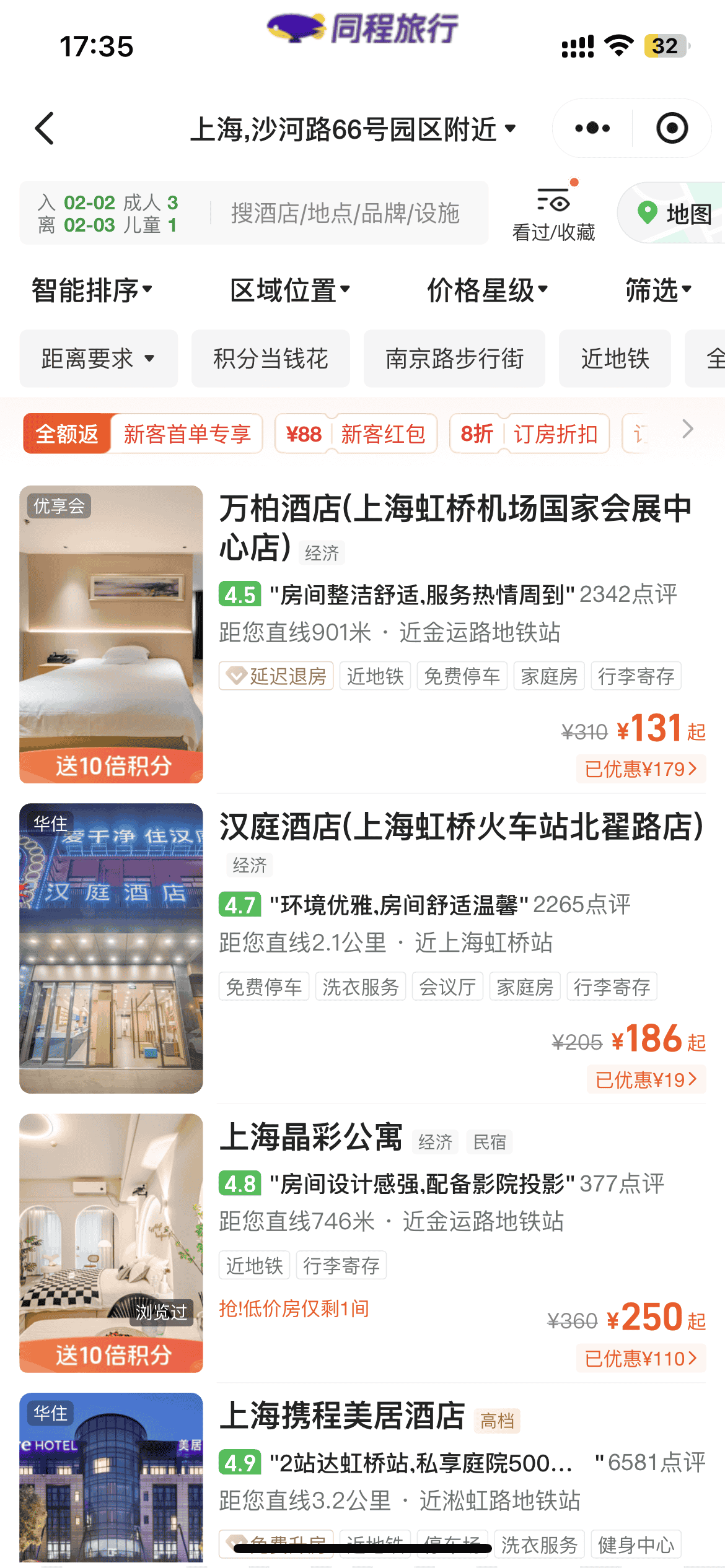The height and width of the screenshot is (1568, 725).
Task: Open the location selector for 上海,沙河路66号园区附近
Action: coord(352,129)
